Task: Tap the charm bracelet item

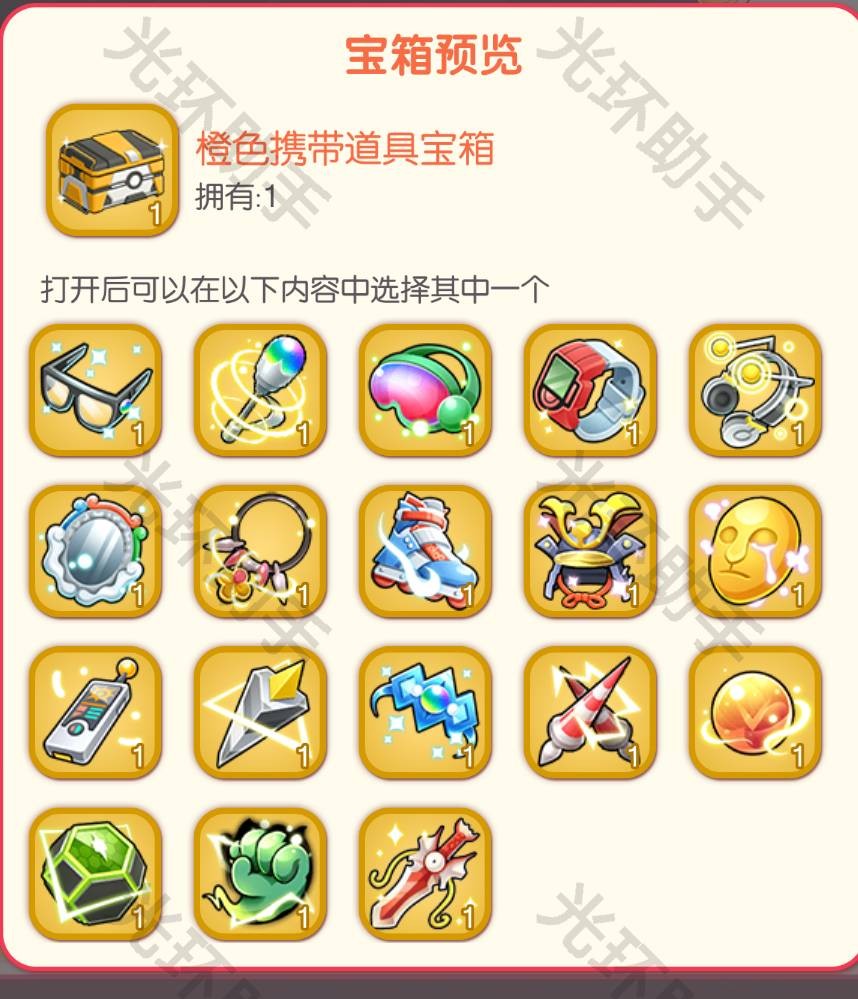Action: point(260,551)
